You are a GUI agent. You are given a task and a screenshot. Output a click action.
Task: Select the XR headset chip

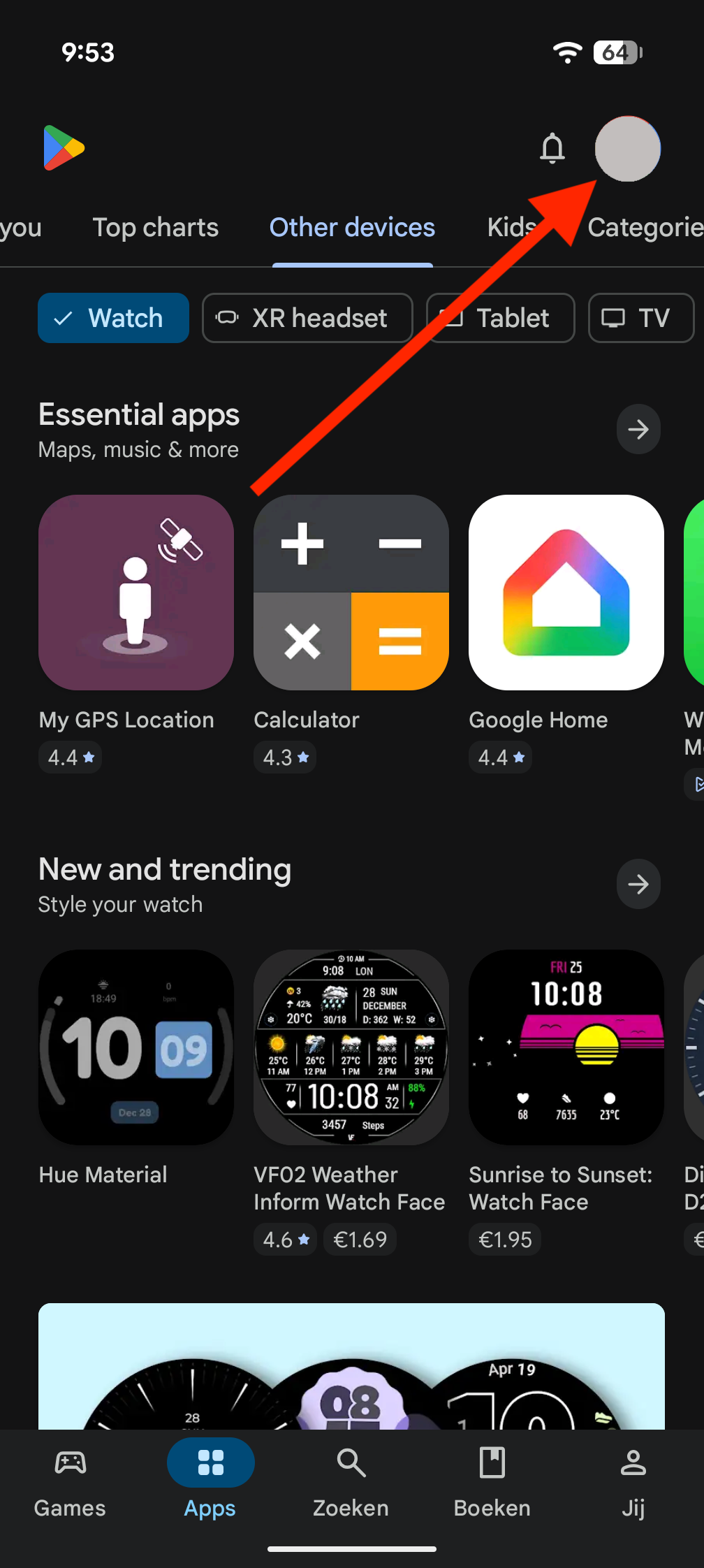pos(307,318)
